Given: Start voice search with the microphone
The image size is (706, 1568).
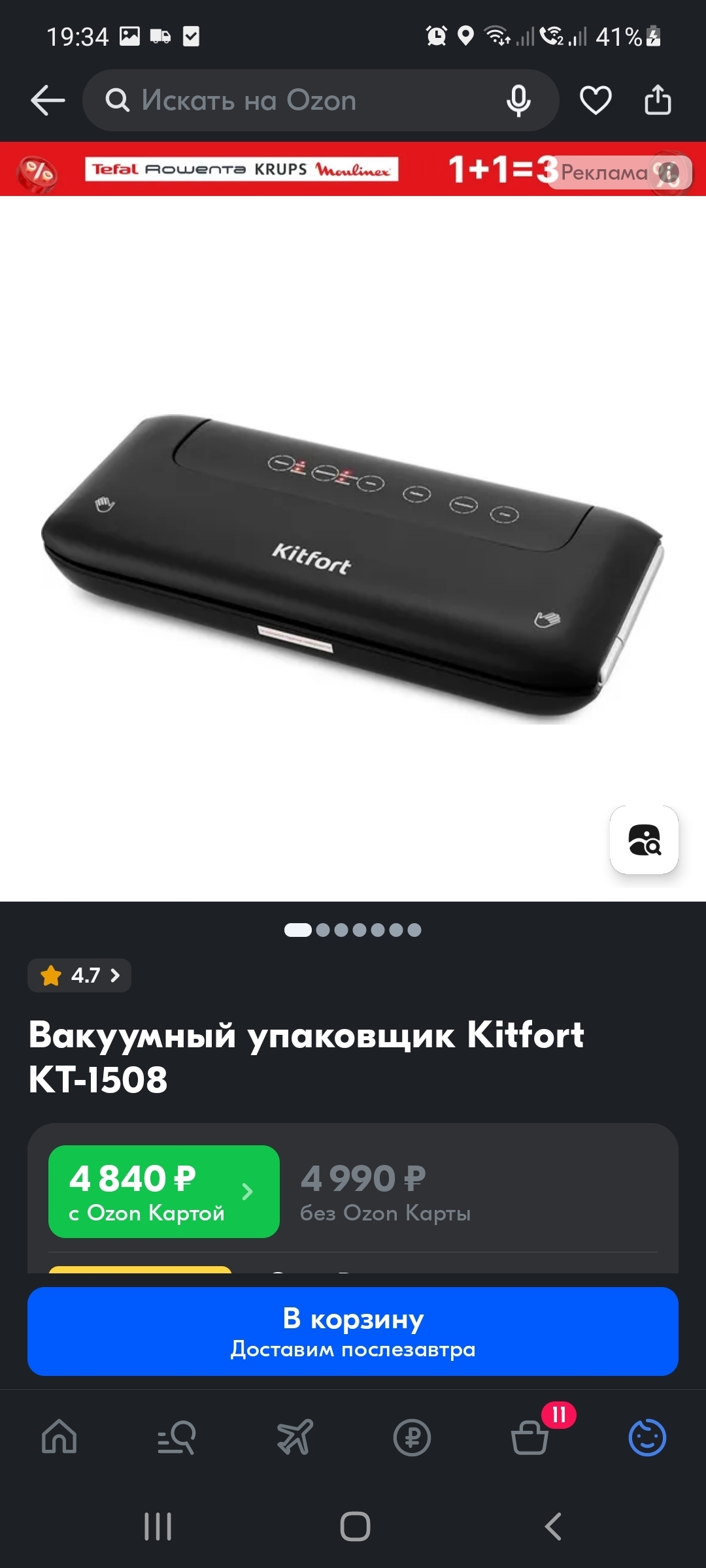Looking at the screenshot, I should click(518, 101).
